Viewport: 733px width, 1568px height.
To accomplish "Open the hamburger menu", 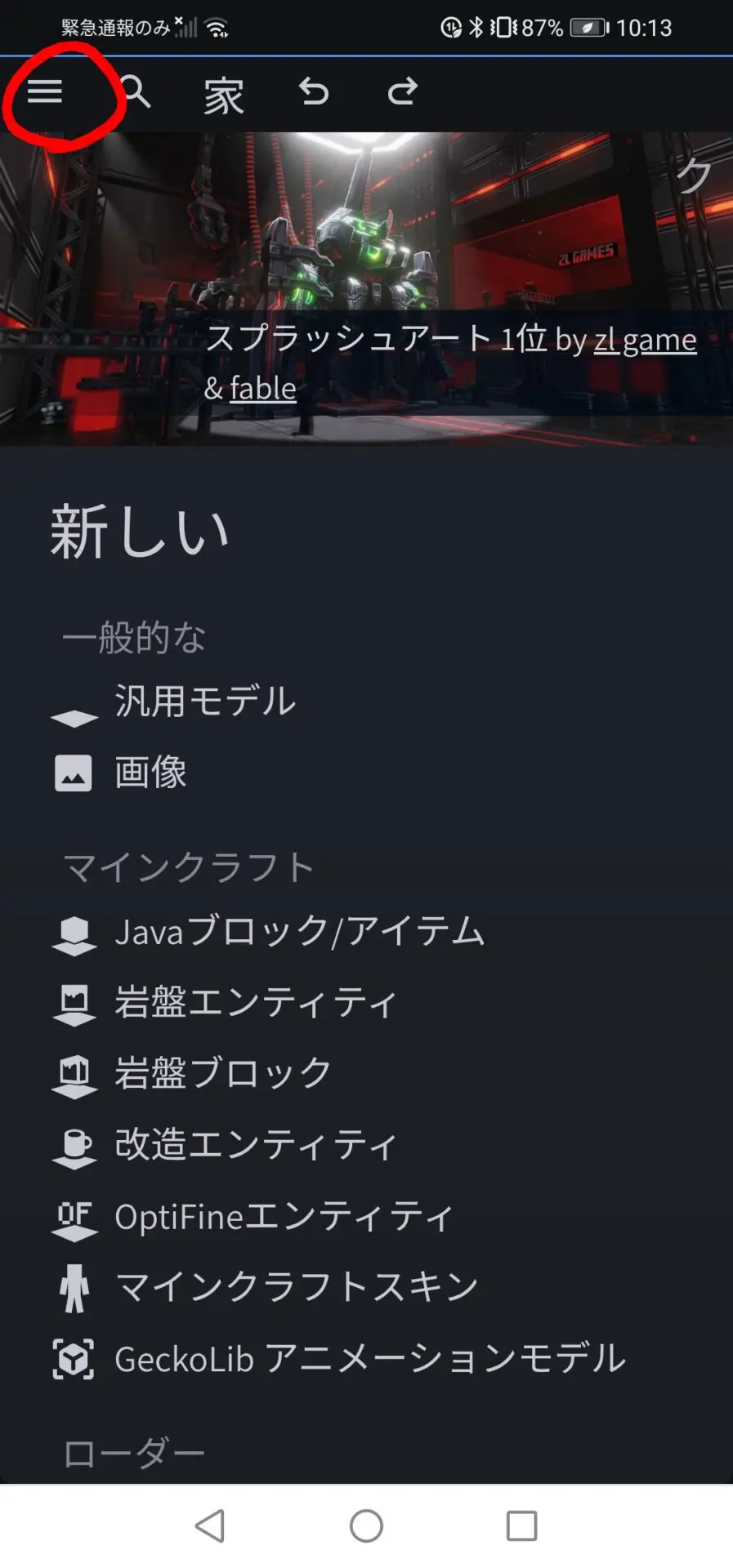I will pos(45,91).
